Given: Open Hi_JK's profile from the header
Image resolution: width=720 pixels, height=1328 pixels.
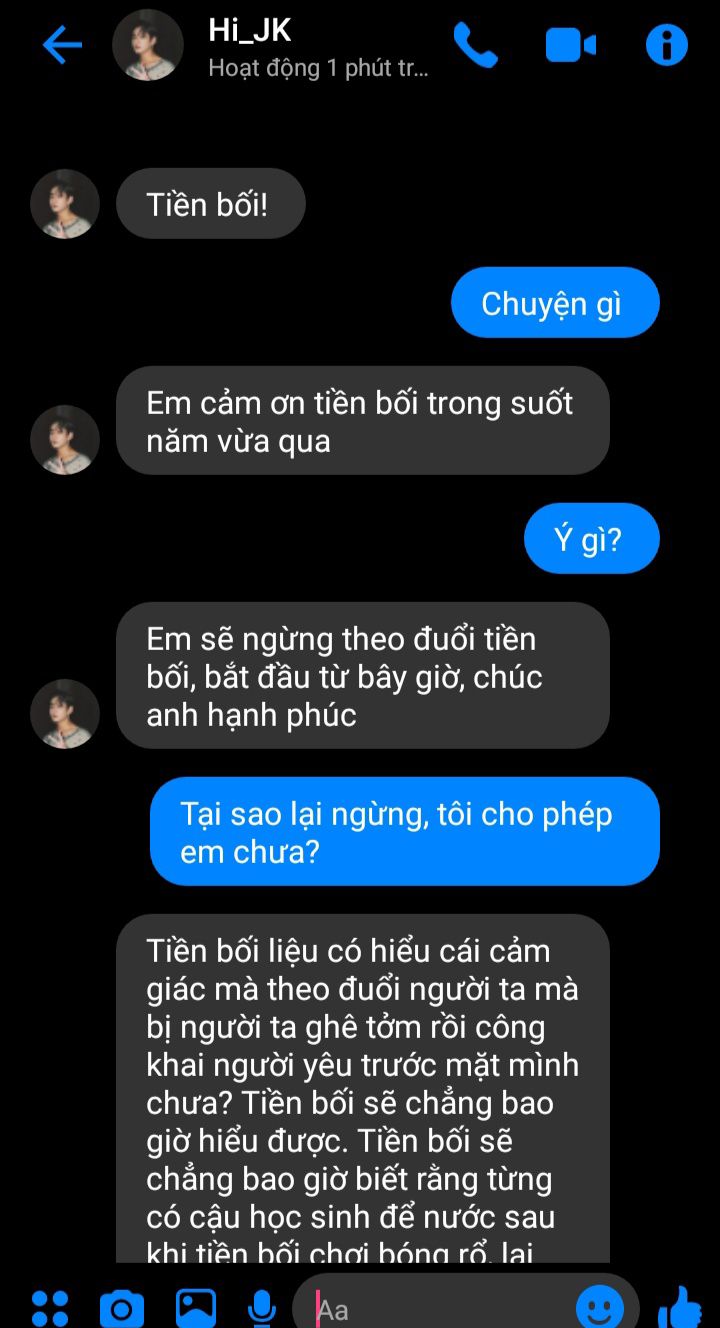Looking at the screenshot, I should (x=148, y=45).
